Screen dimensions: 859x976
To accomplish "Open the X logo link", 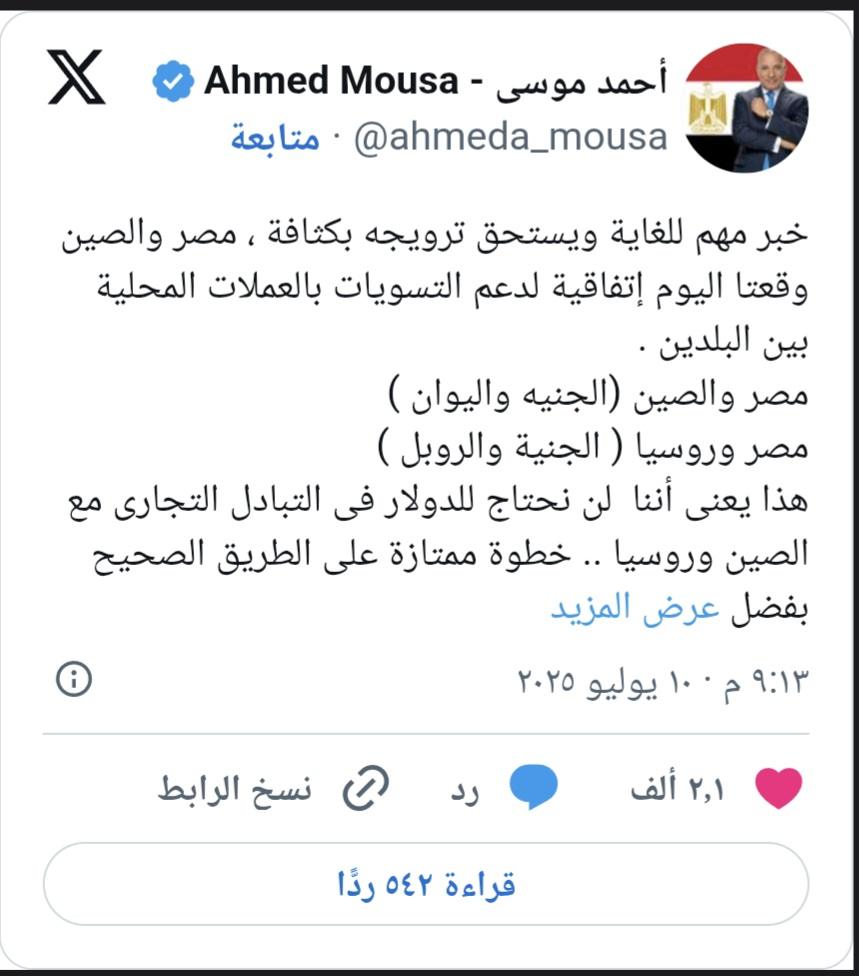I will coord(75,78).
